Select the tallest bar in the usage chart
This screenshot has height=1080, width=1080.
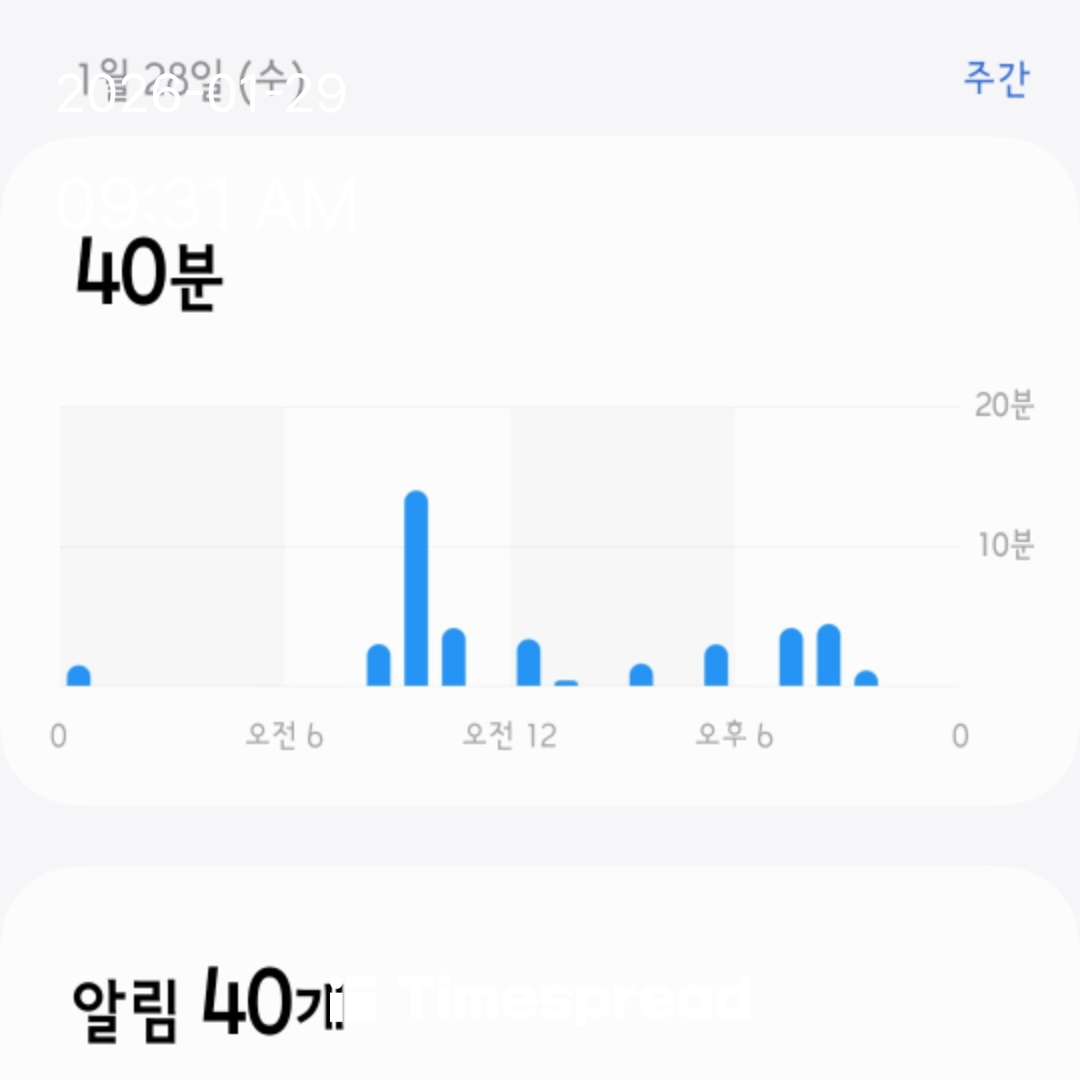416,590
